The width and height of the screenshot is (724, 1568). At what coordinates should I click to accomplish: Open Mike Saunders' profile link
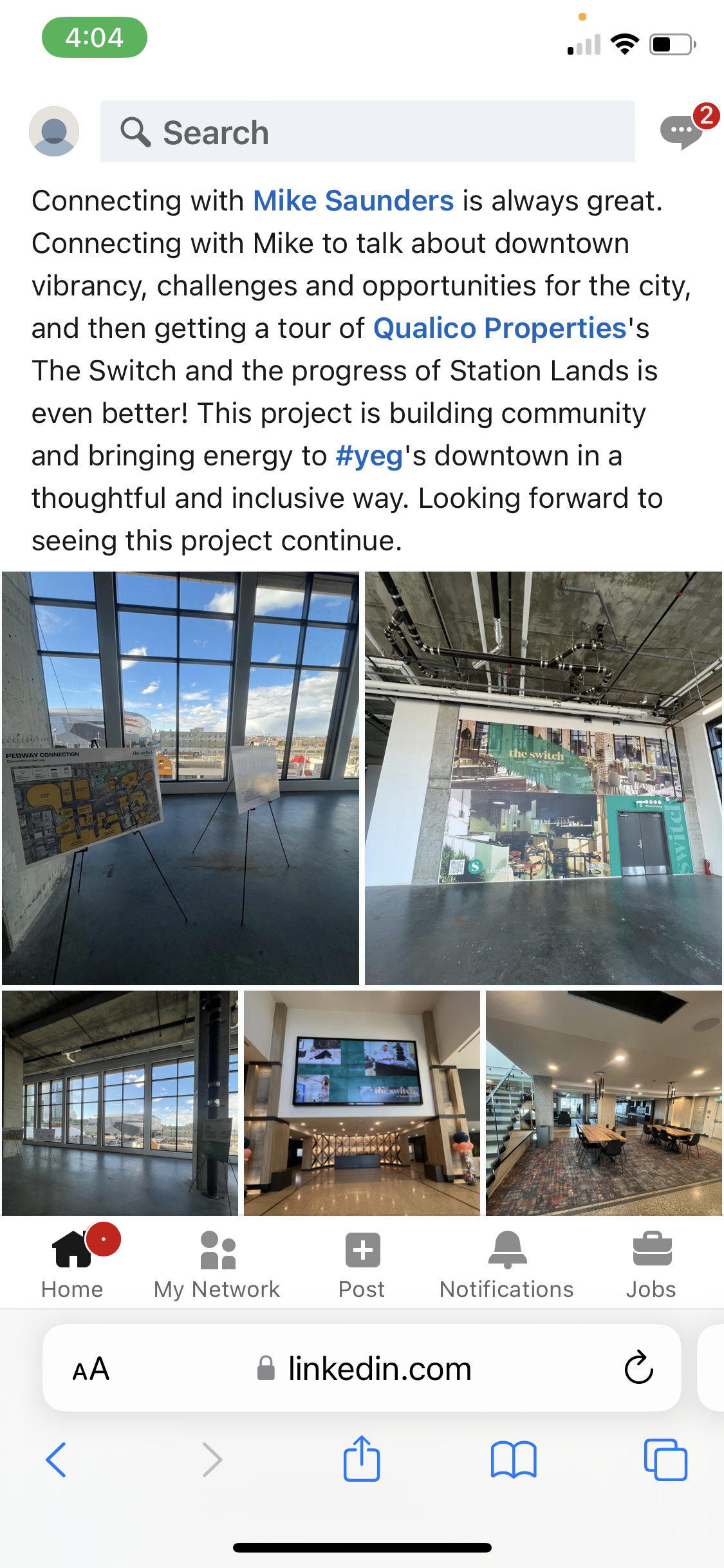click(353, 201)
